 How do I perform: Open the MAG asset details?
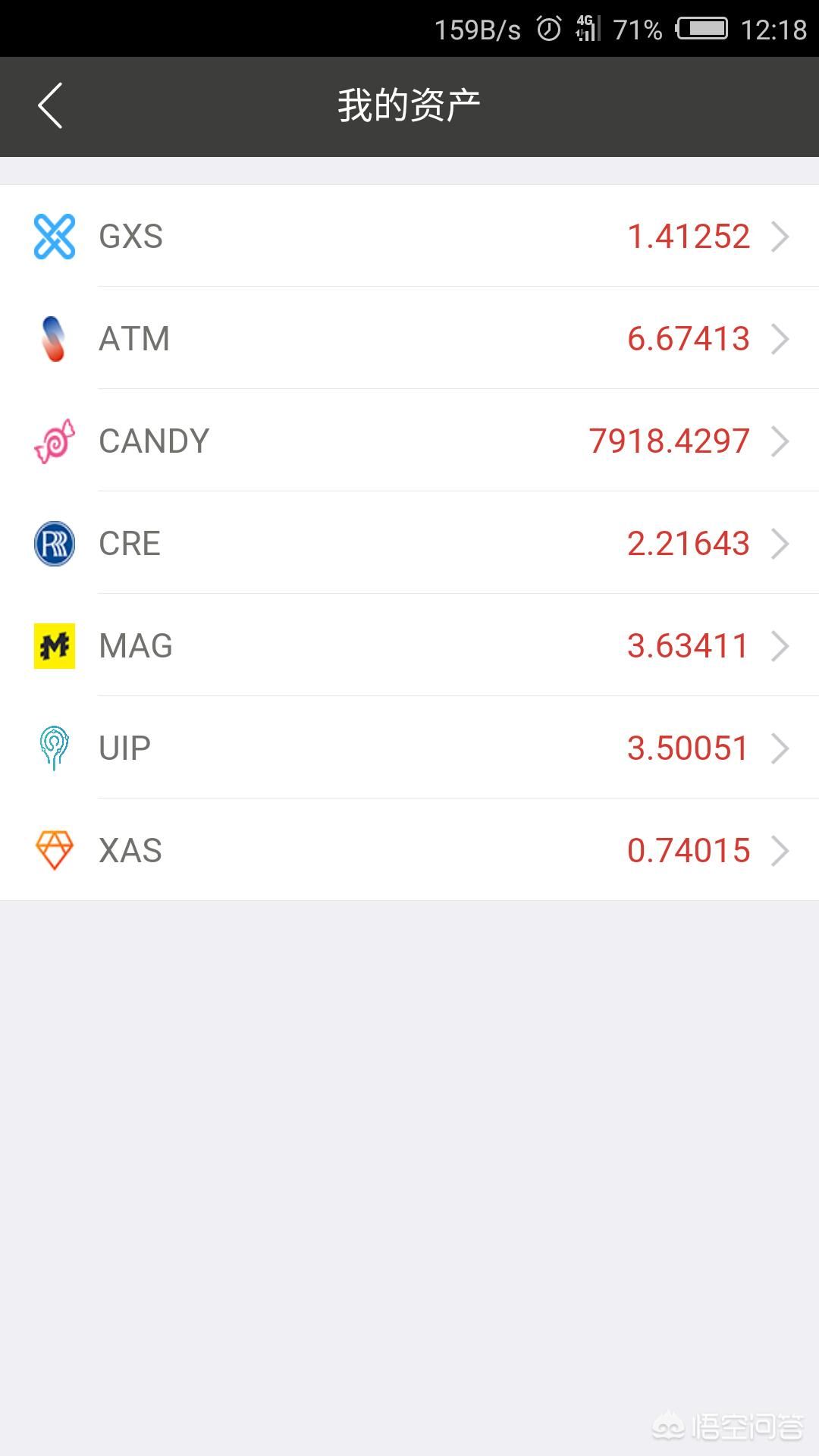(409, 646)
